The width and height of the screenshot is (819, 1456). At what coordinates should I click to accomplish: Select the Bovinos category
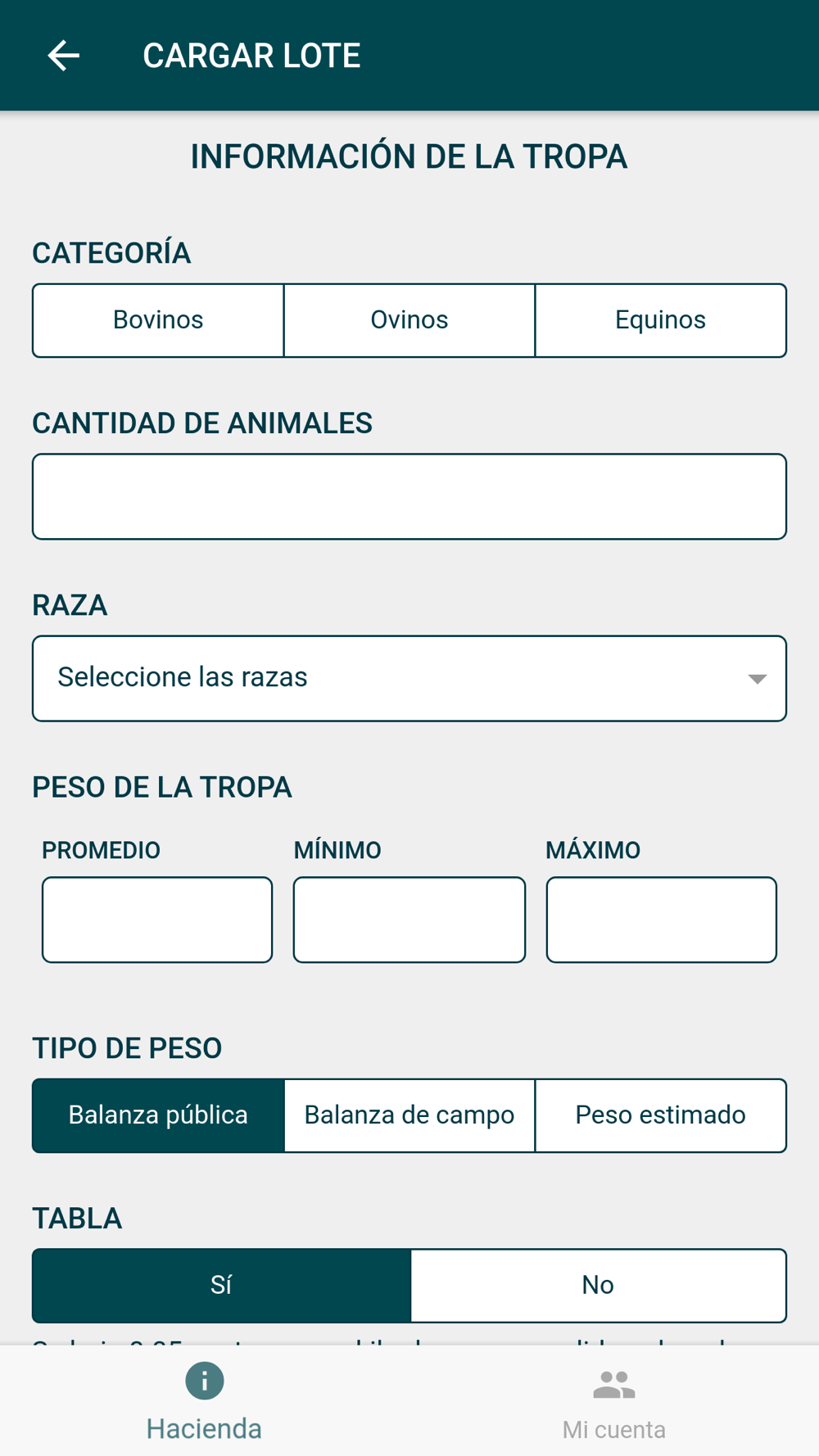[x=158, y=320]
